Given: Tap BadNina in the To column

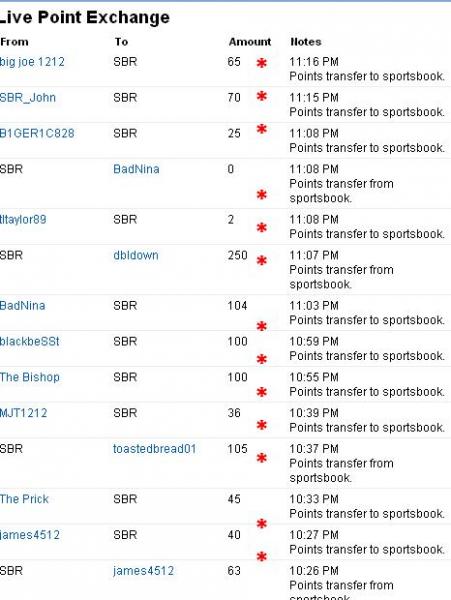Looking at the screenshot, I should pos(136,169).
